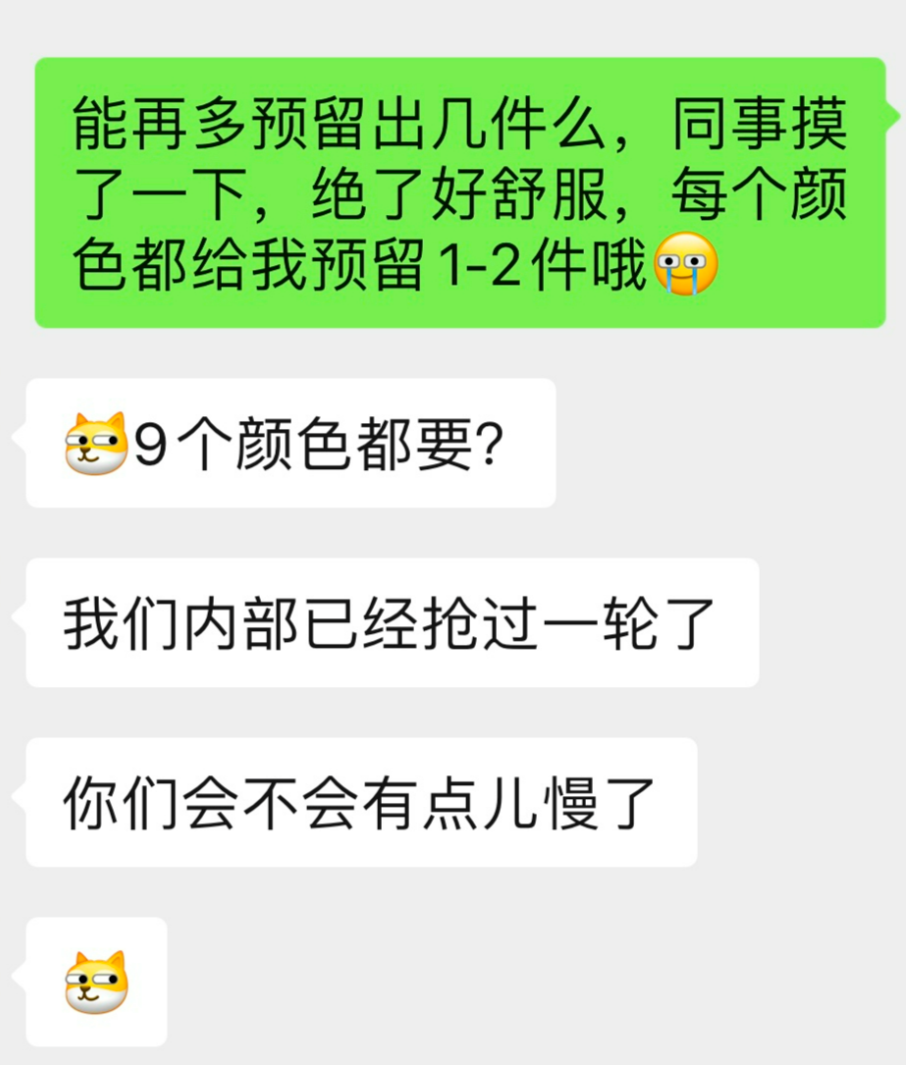Select the message 9个颜色都要?
Screen dimensions: 906x1065
[290, 442]
